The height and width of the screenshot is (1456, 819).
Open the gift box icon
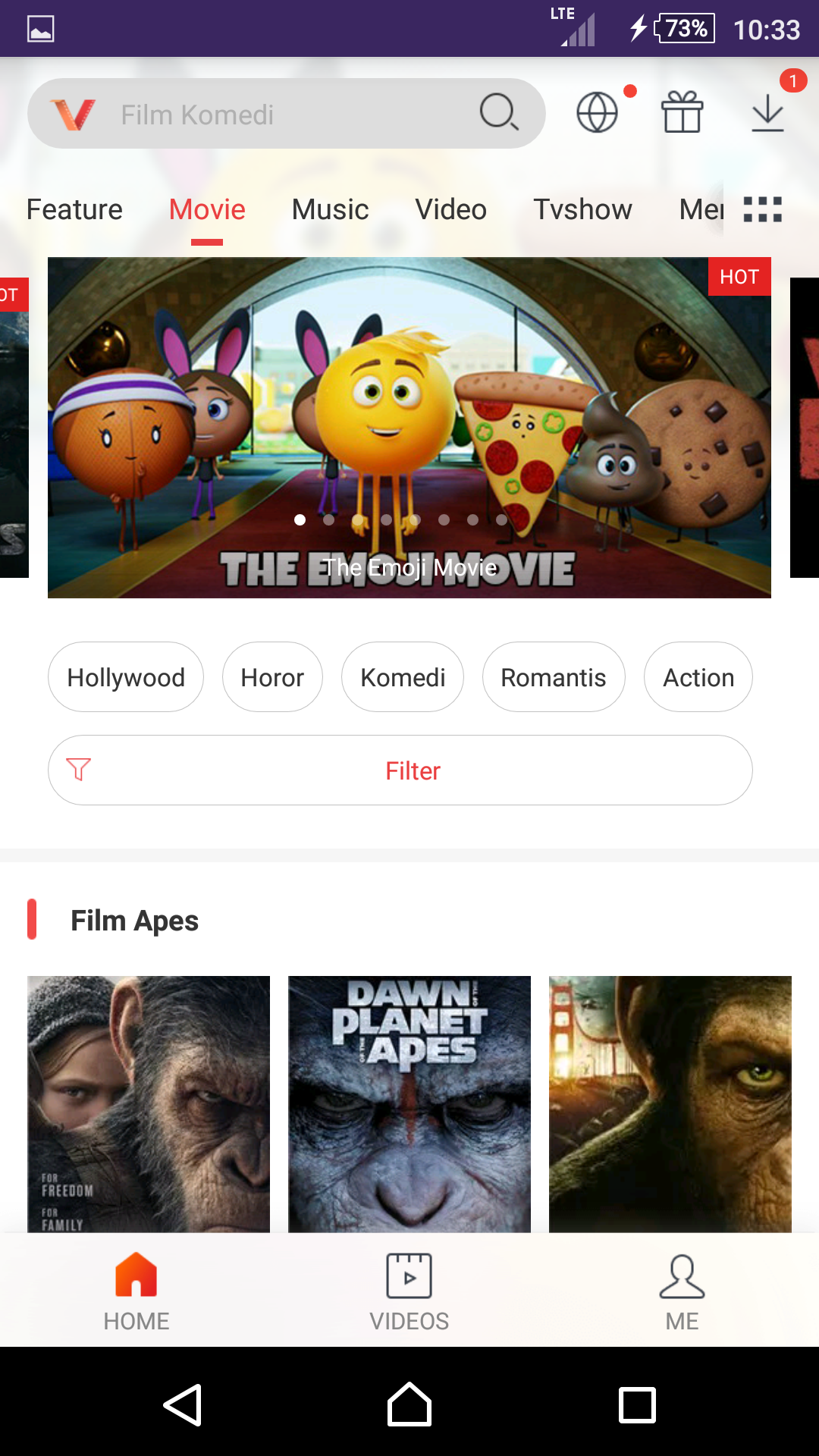pyautogui.click(x=682, y=113)
